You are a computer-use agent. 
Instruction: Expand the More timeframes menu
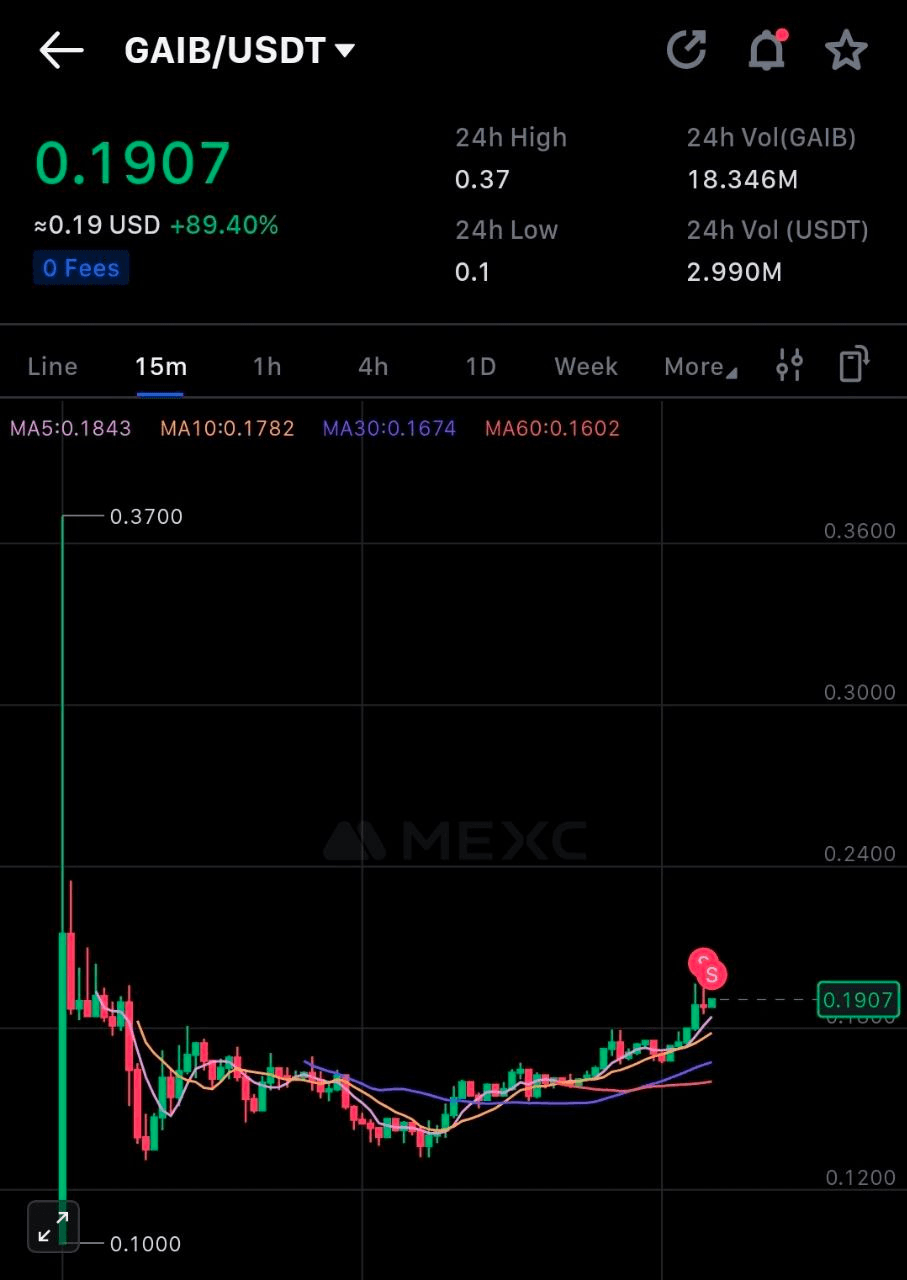pyautogui.click(x=700, y=367)
